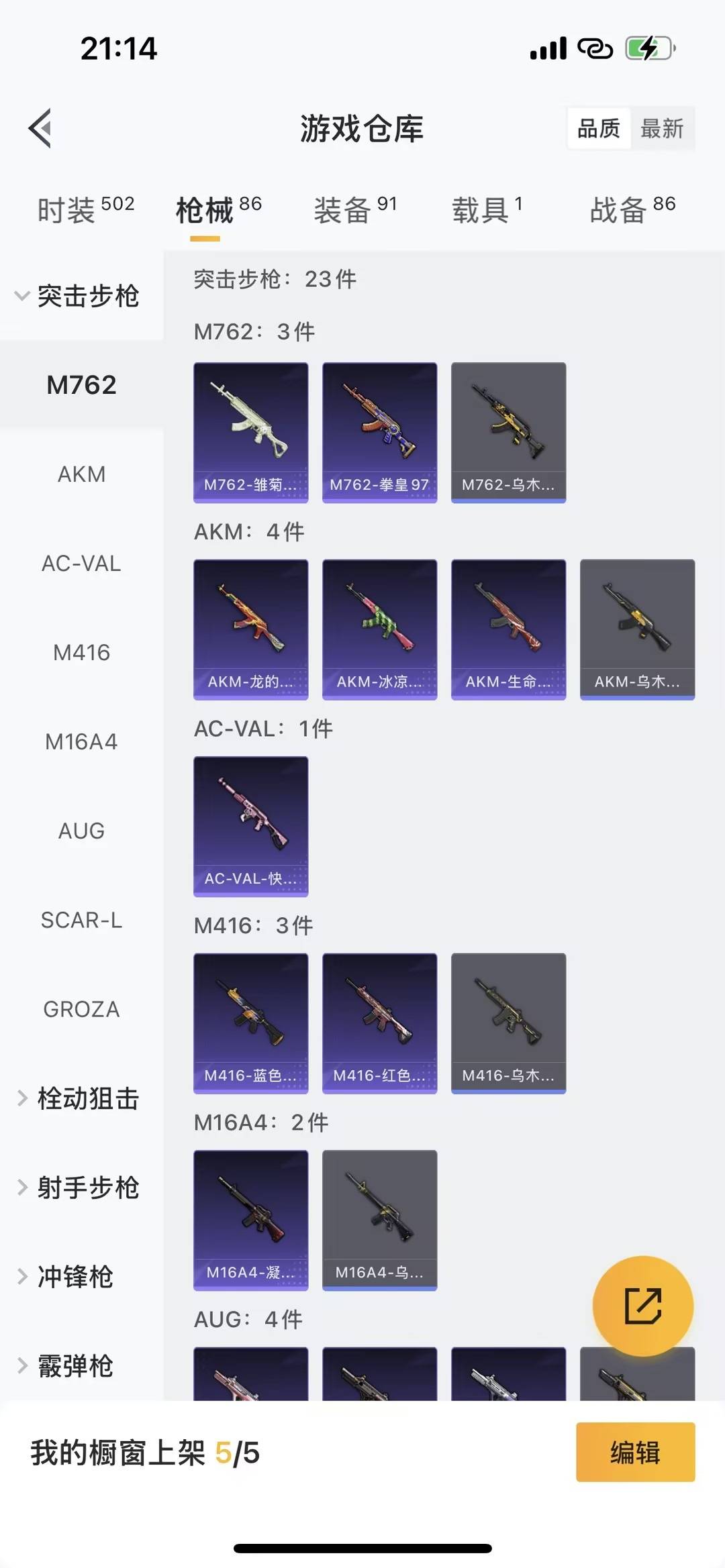Select GROZA in the left sidebar
The width and height of the screenshot is (725, 1568).
[81, 1009]
